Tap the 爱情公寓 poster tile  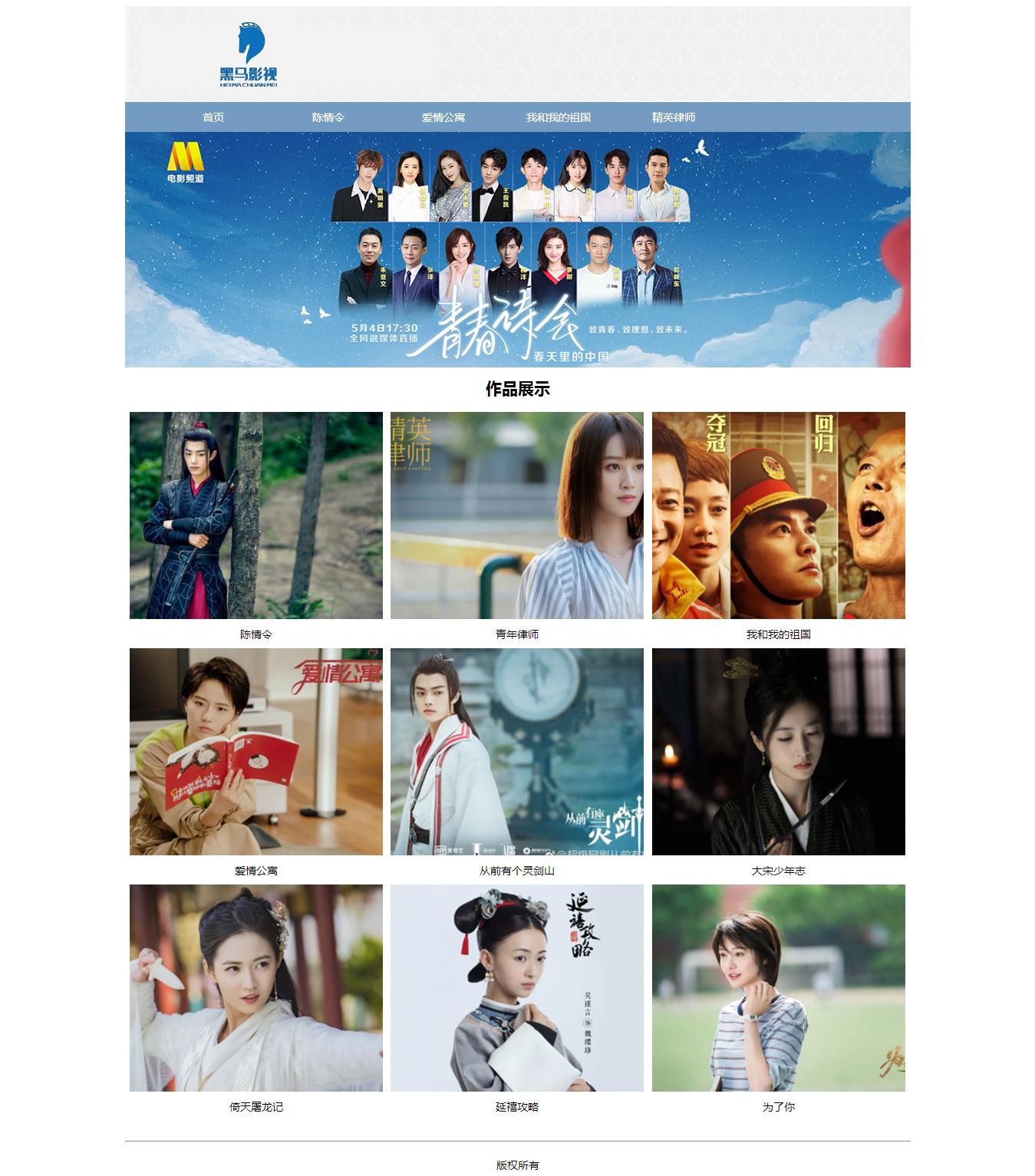click(x=256, y=752)
